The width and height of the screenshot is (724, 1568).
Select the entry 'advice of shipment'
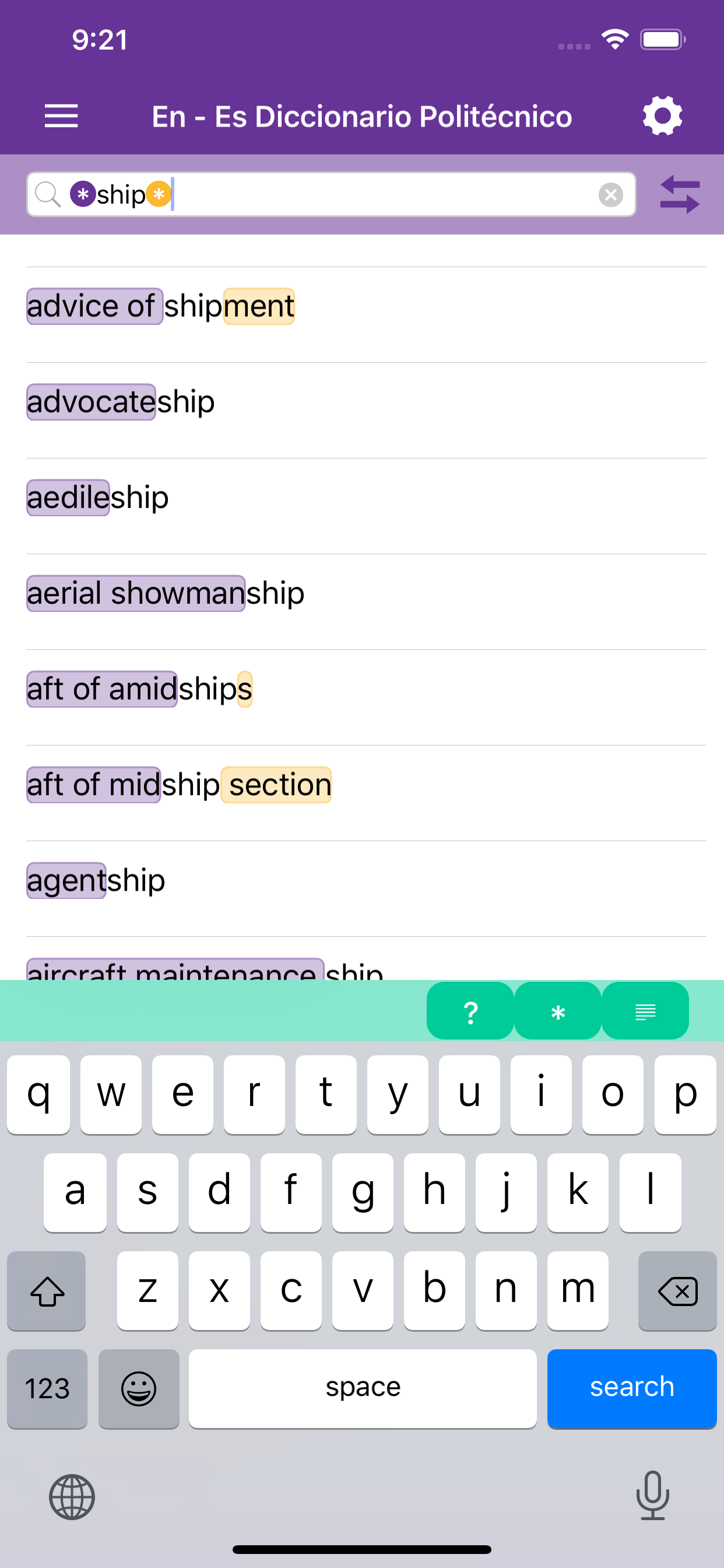tap(159, 306)
